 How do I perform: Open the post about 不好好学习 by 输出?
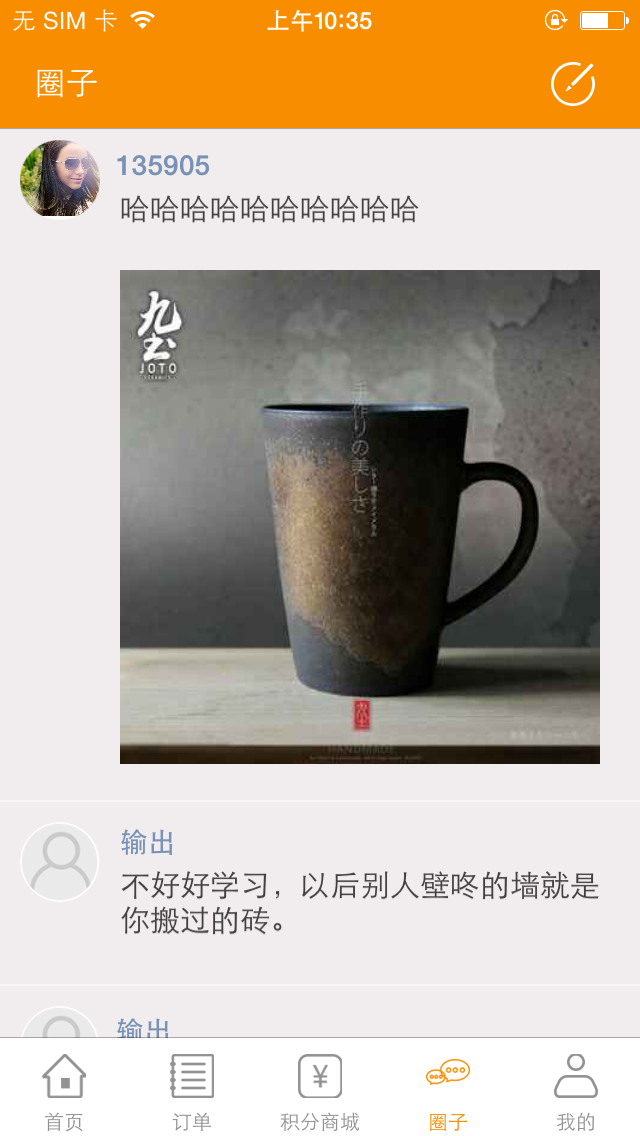point(360,902)
